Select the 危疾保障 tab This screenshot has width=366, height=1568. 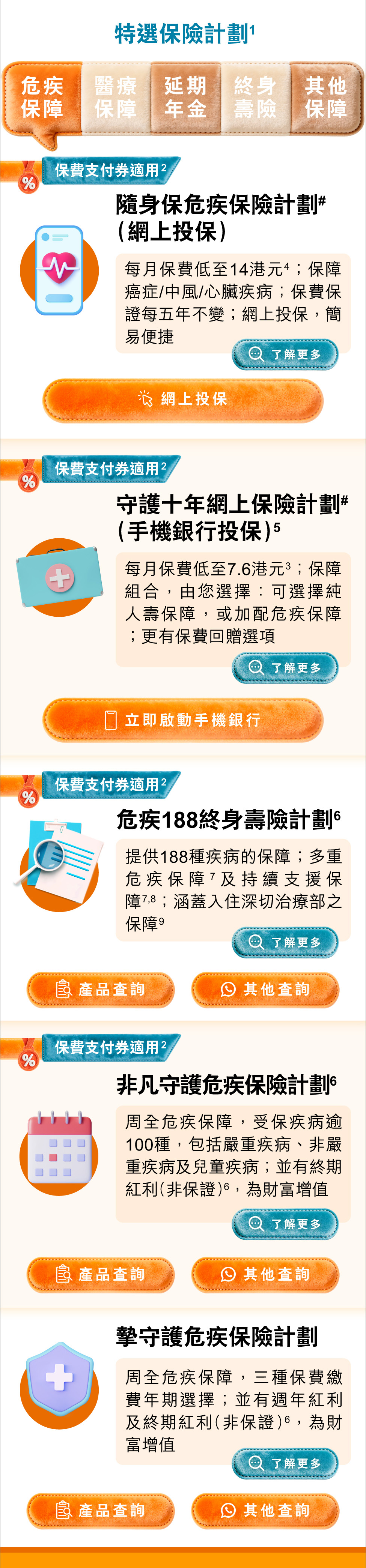tap(42, 98)
